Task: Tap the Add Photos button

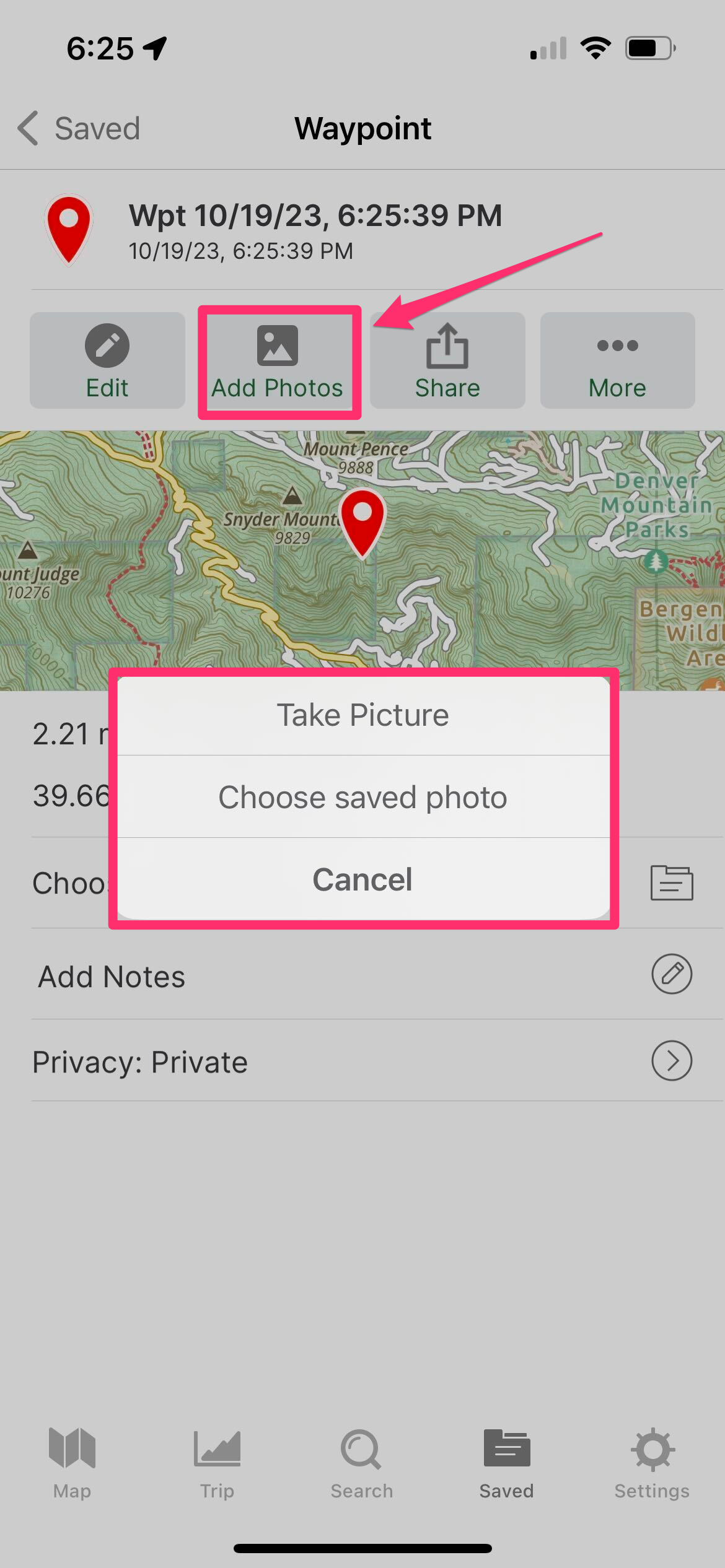Action: [278, 362]
